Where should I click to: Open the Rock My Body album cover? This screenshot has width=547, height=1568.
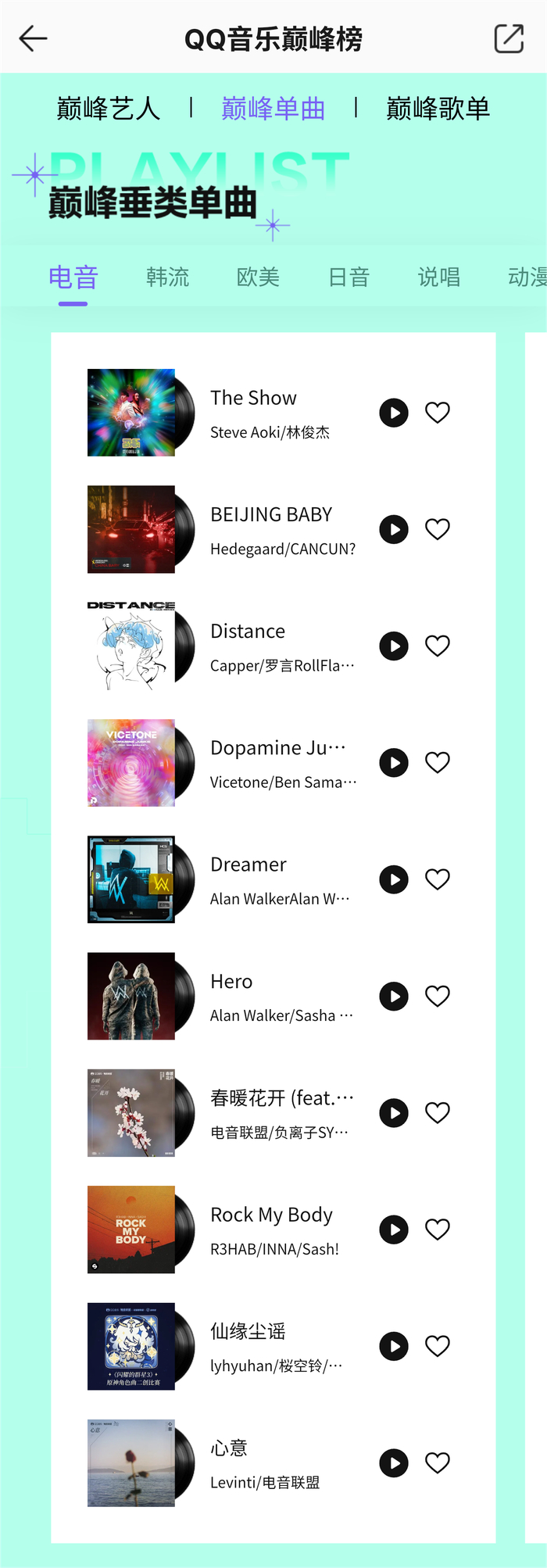coord(131,1230)
